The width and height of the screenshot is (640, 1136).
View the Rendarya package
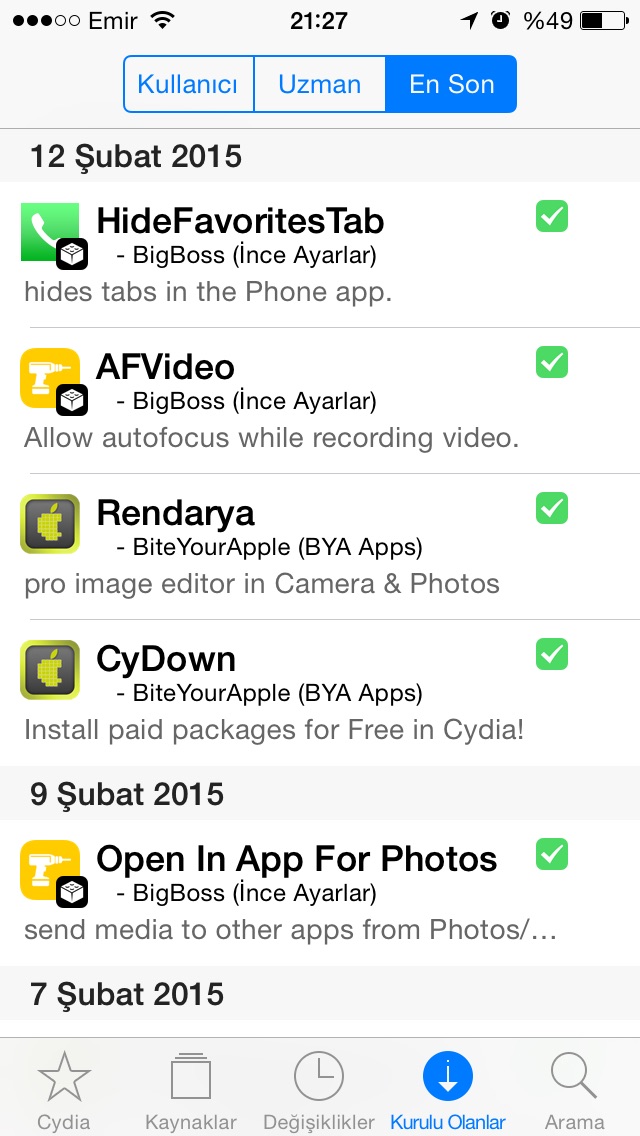[x=320, y=547]
